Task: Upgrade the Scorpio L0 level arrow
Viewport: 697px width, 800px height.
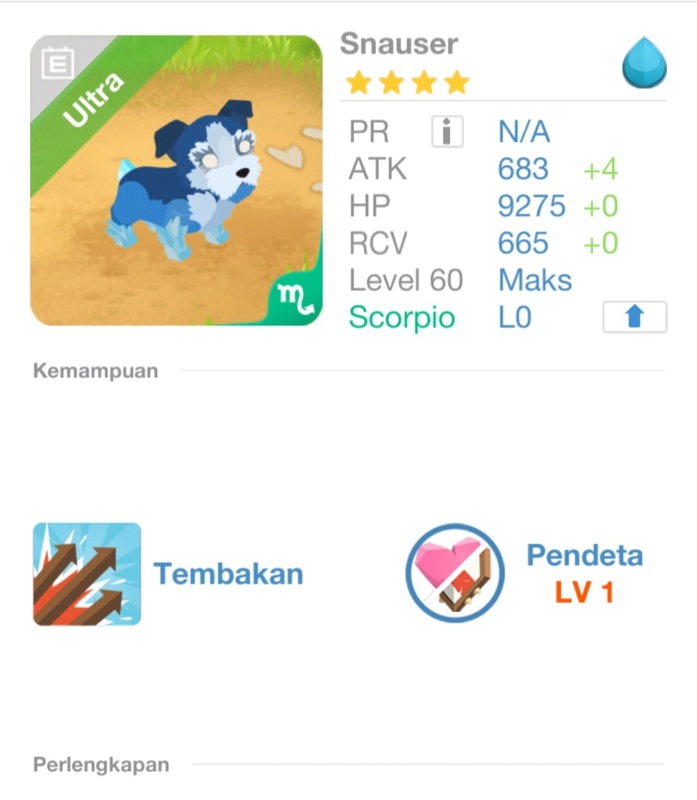Action: 634,317
